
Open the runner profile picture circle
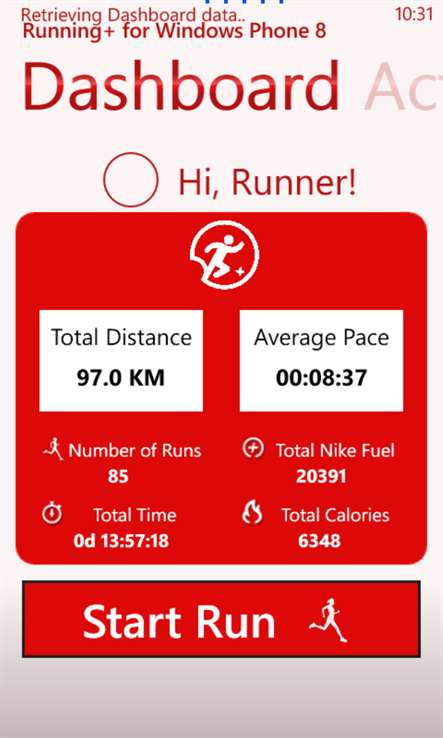click(130, 180)
